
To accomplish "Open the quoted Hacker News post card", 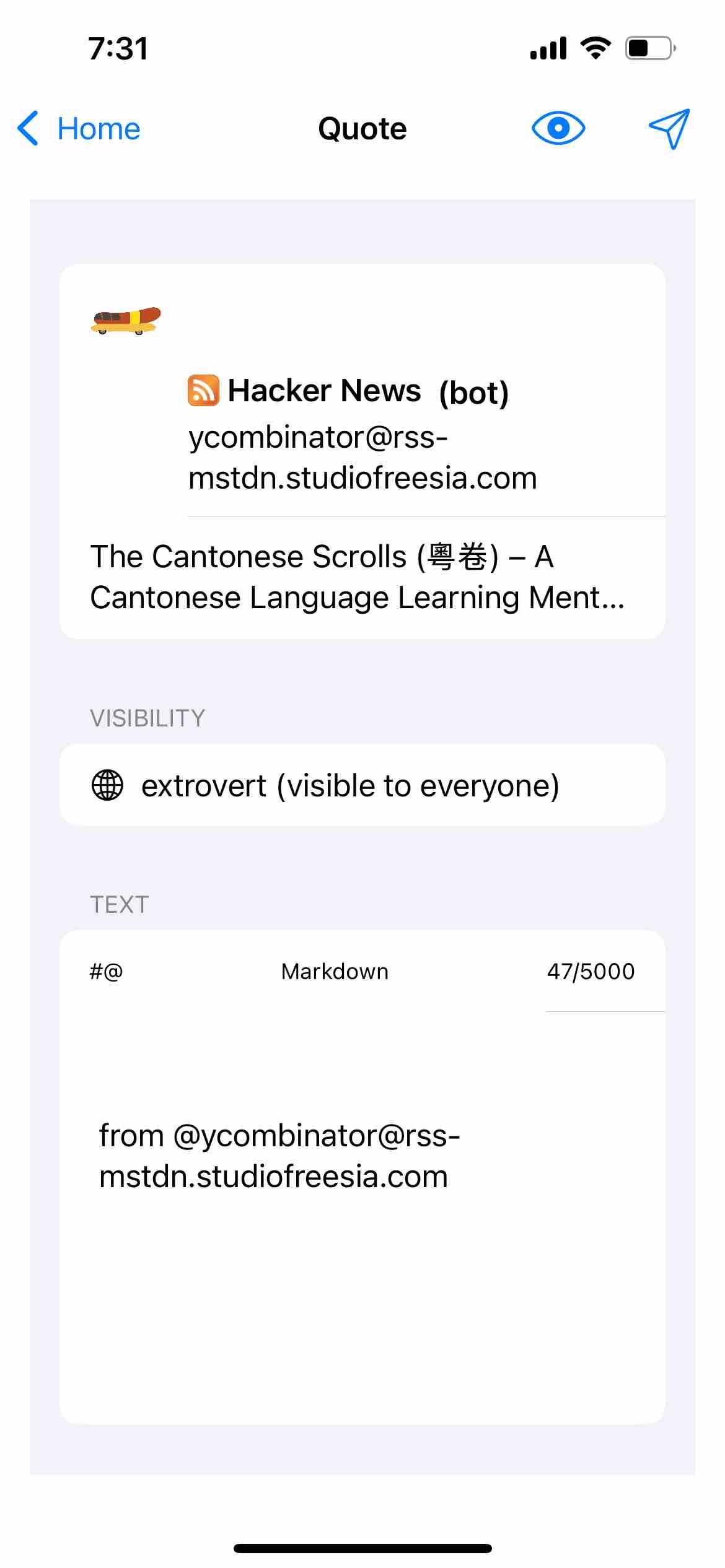I will pos(362,451).
